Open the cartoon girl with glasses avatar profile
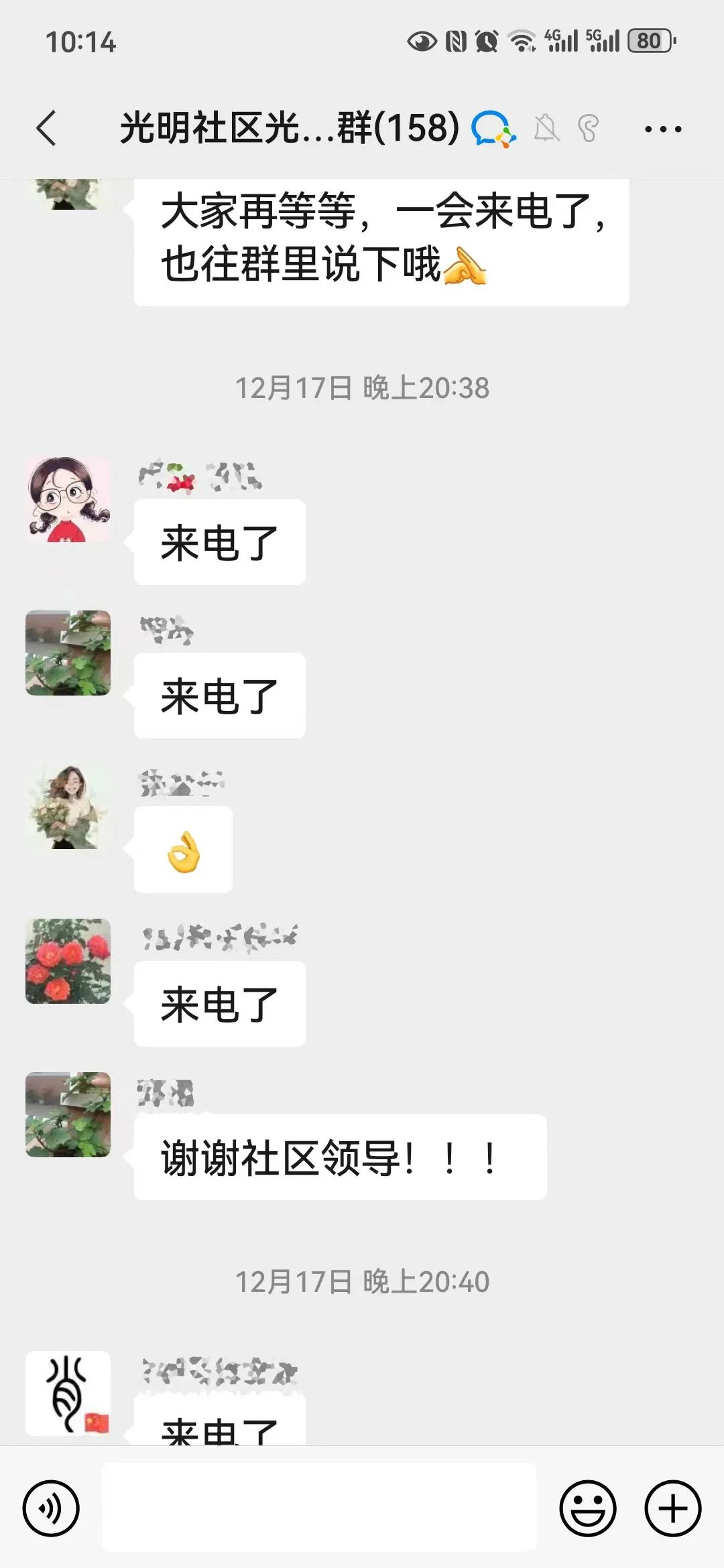This screenshot has width=724, height=1568. 68,500
